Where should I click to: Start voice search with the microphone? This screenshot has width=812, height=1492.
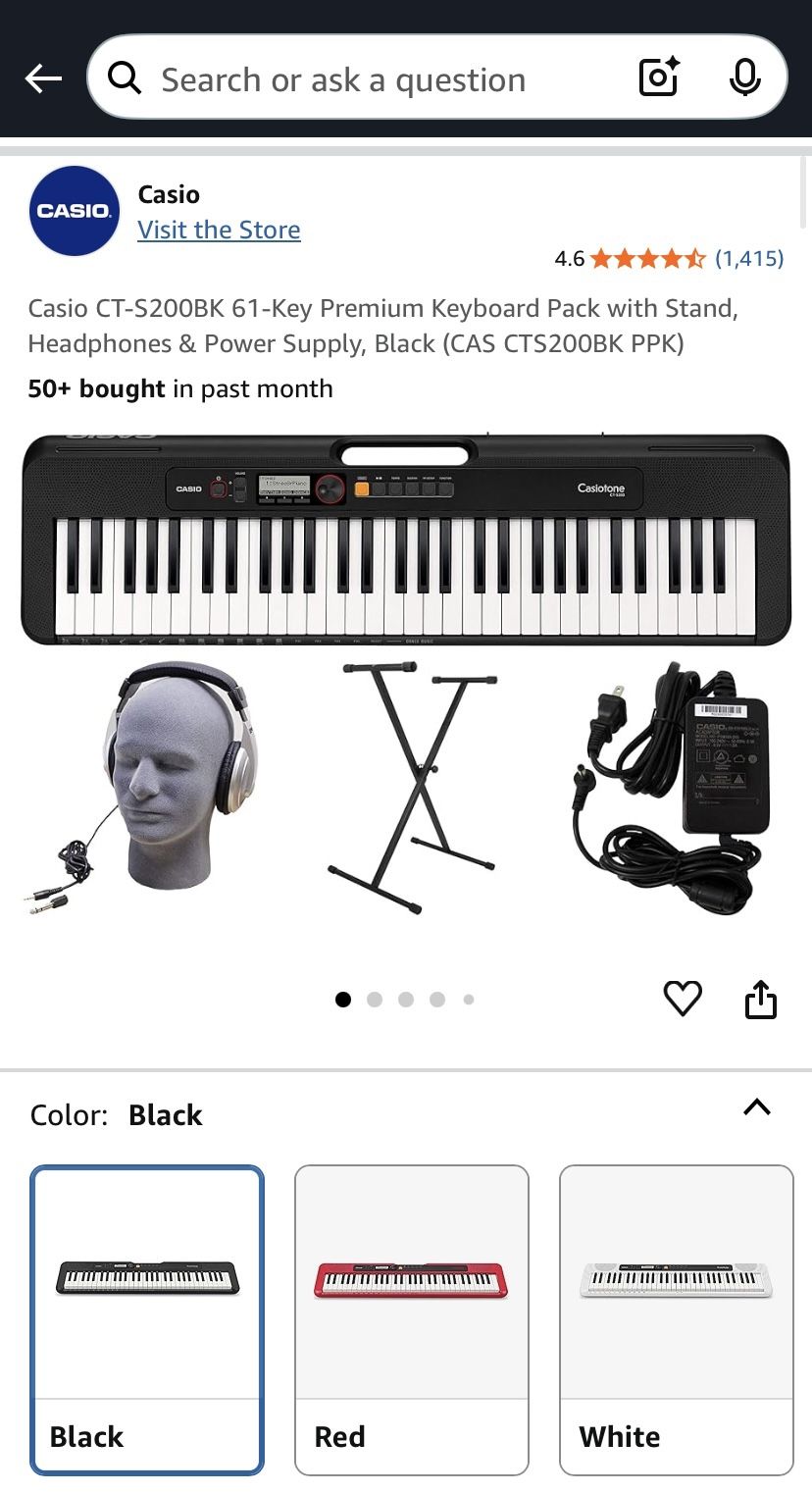point(745,78)
